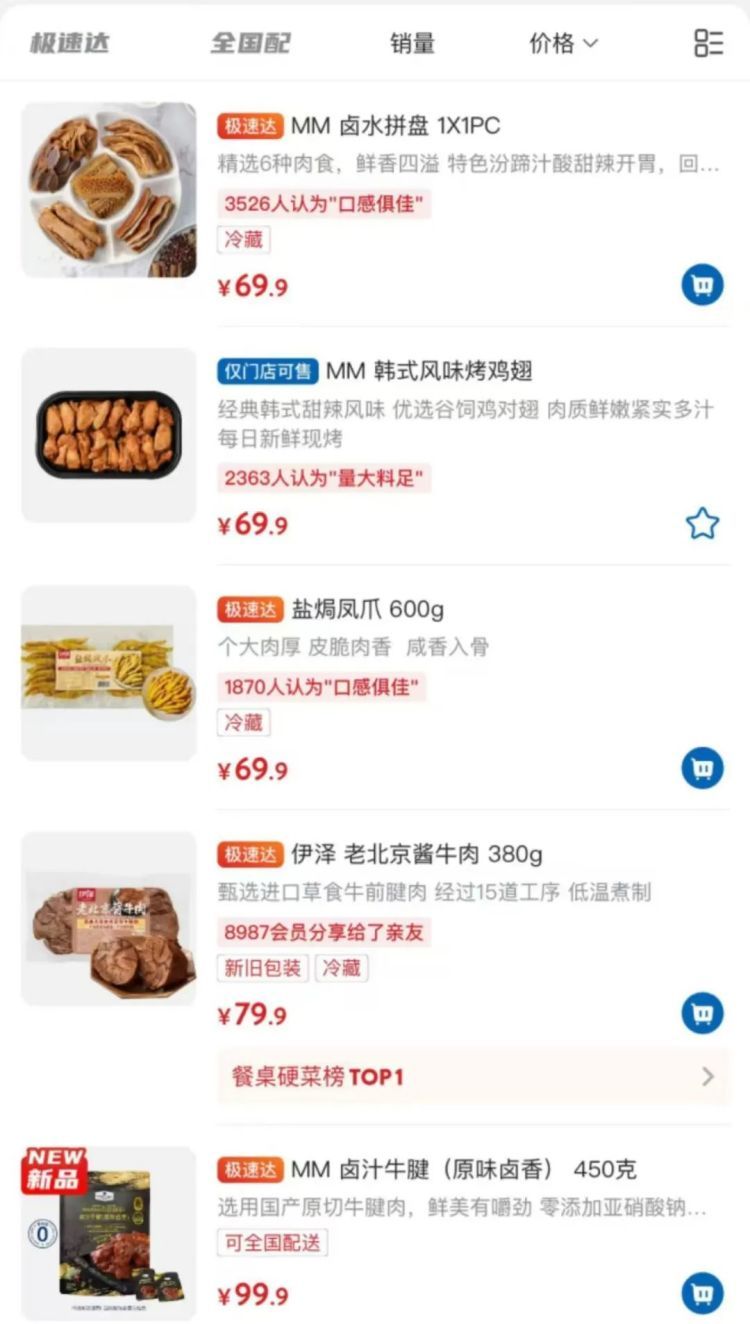Add 伊泽 老北京酱牛肉 to cart
This screenshot has width=750, height=1324.
click(x=702, y=1013)
